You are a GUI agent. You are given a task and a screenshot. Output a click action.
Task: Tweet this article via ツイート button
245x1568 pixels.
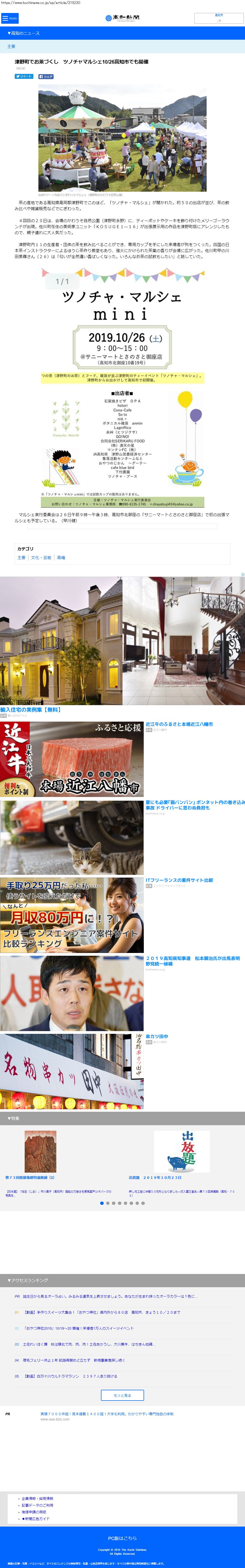[x=23, y=76]
